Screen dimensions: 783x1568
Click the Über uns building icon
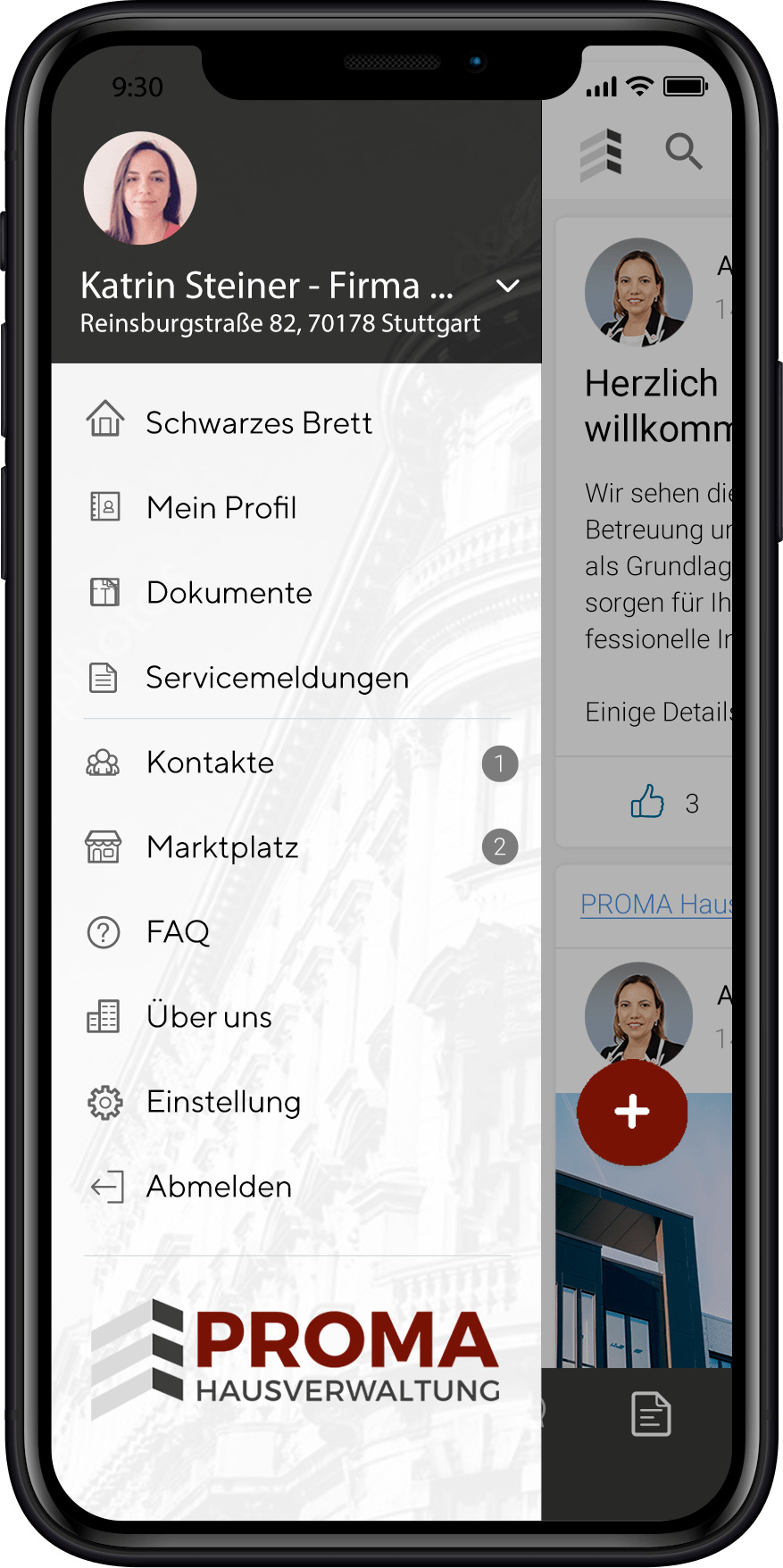[x=103, y=1016]
